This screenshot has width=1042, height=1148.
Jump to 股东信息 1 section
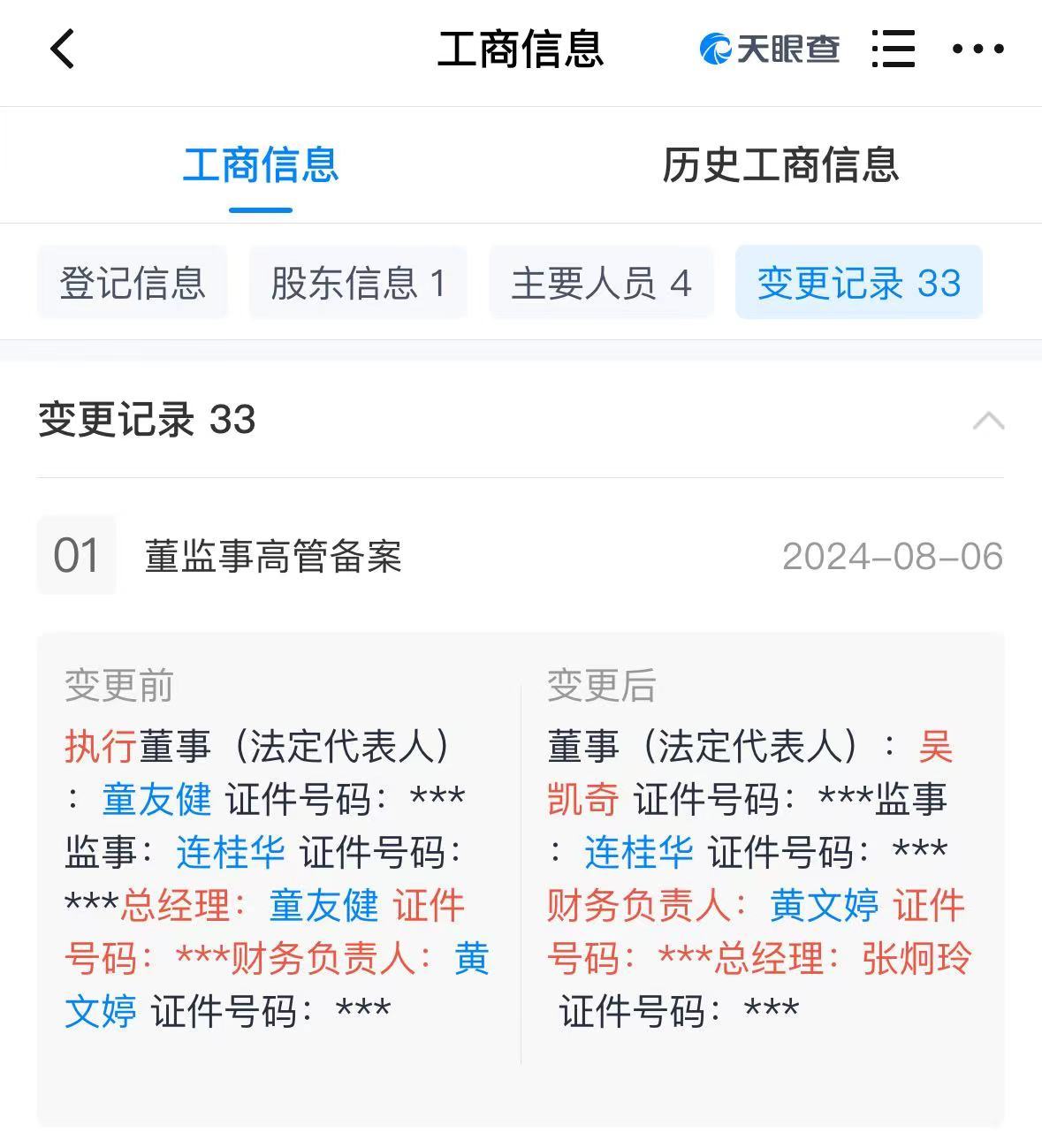pyautogui.click(x=358, y=284)
